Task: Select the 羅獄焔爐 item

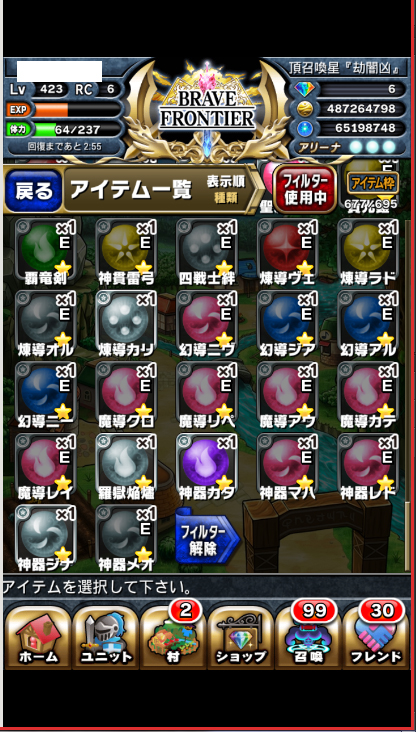Action: (x=126, y=467)
